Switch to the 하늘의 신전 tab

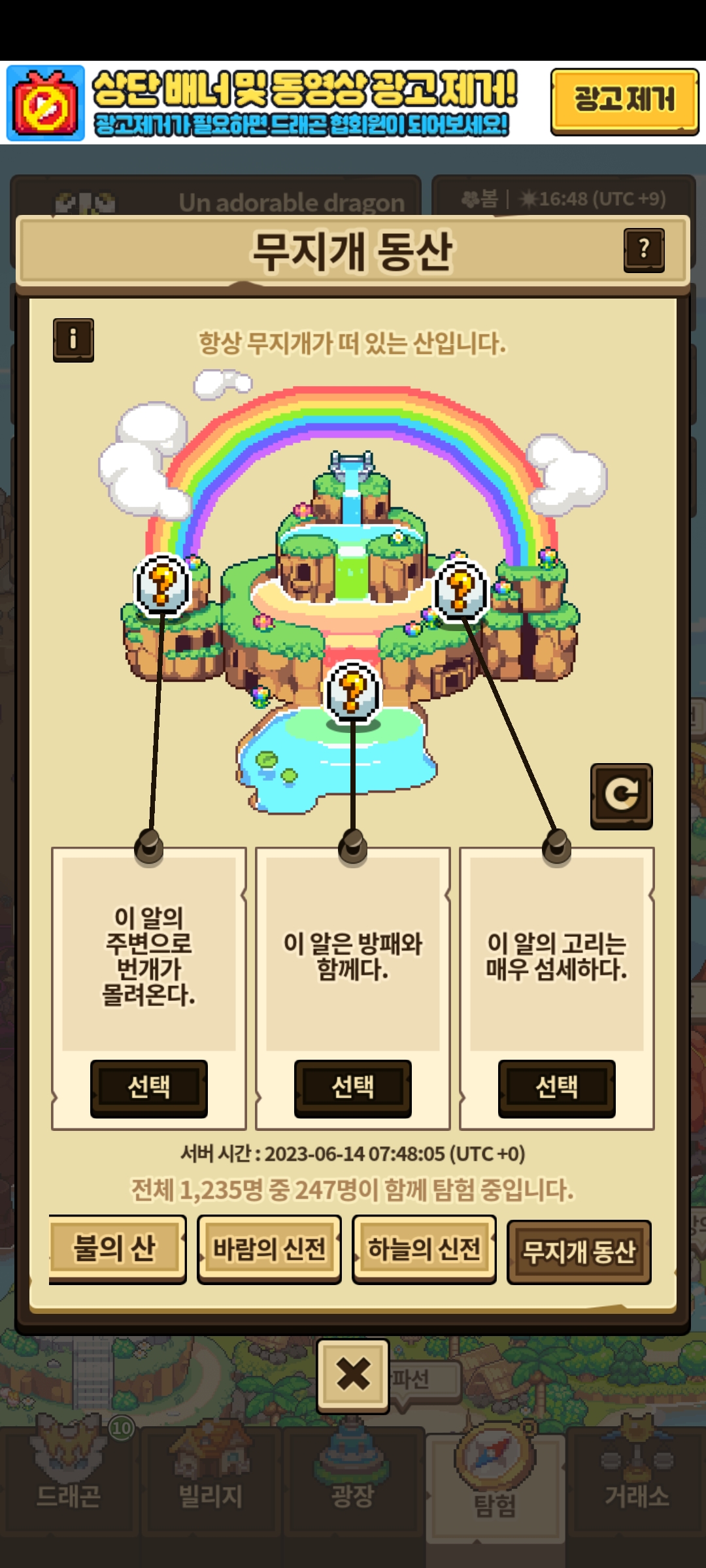pos(424,1250)
